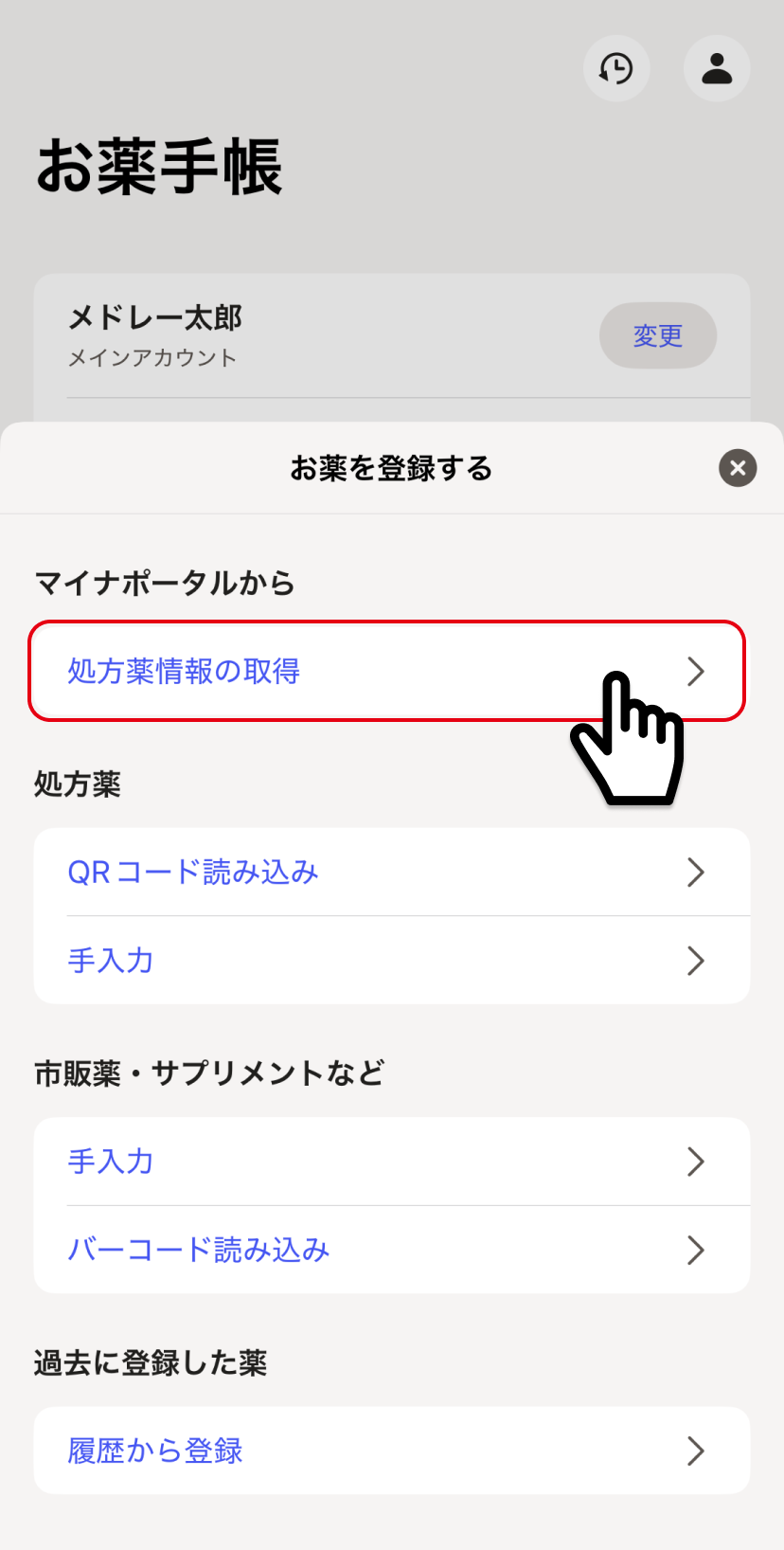Open バーコード読み込み option
The width and height of the screenshot is (784, 1550).
coord(391,1250)
